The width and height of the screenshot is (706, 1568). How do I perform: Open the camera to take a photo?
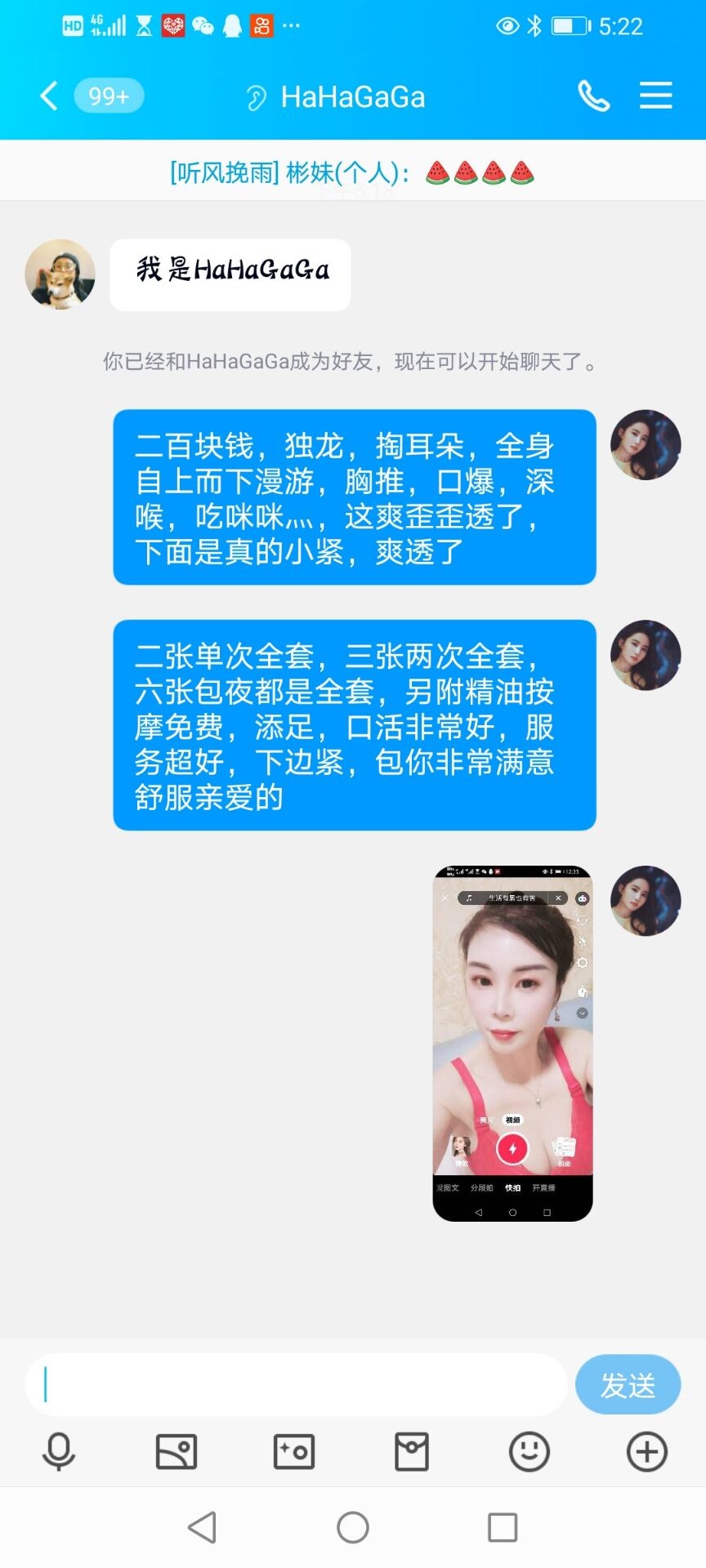pos(294,1452)
